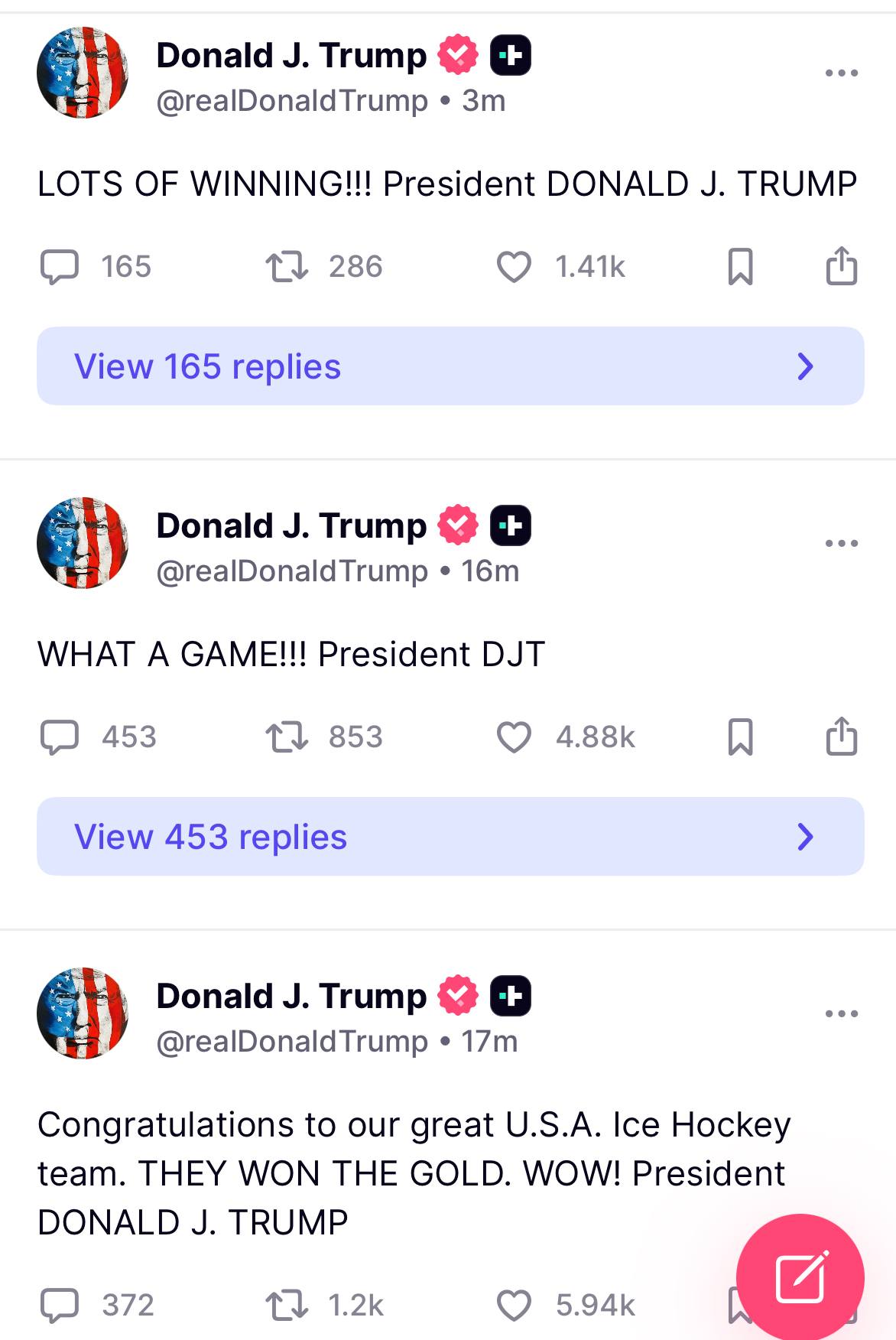The width and height of the screenshot is (896, 1340).
Task: Comment on the WHAT A GAME post
Action: coord(60,737)
